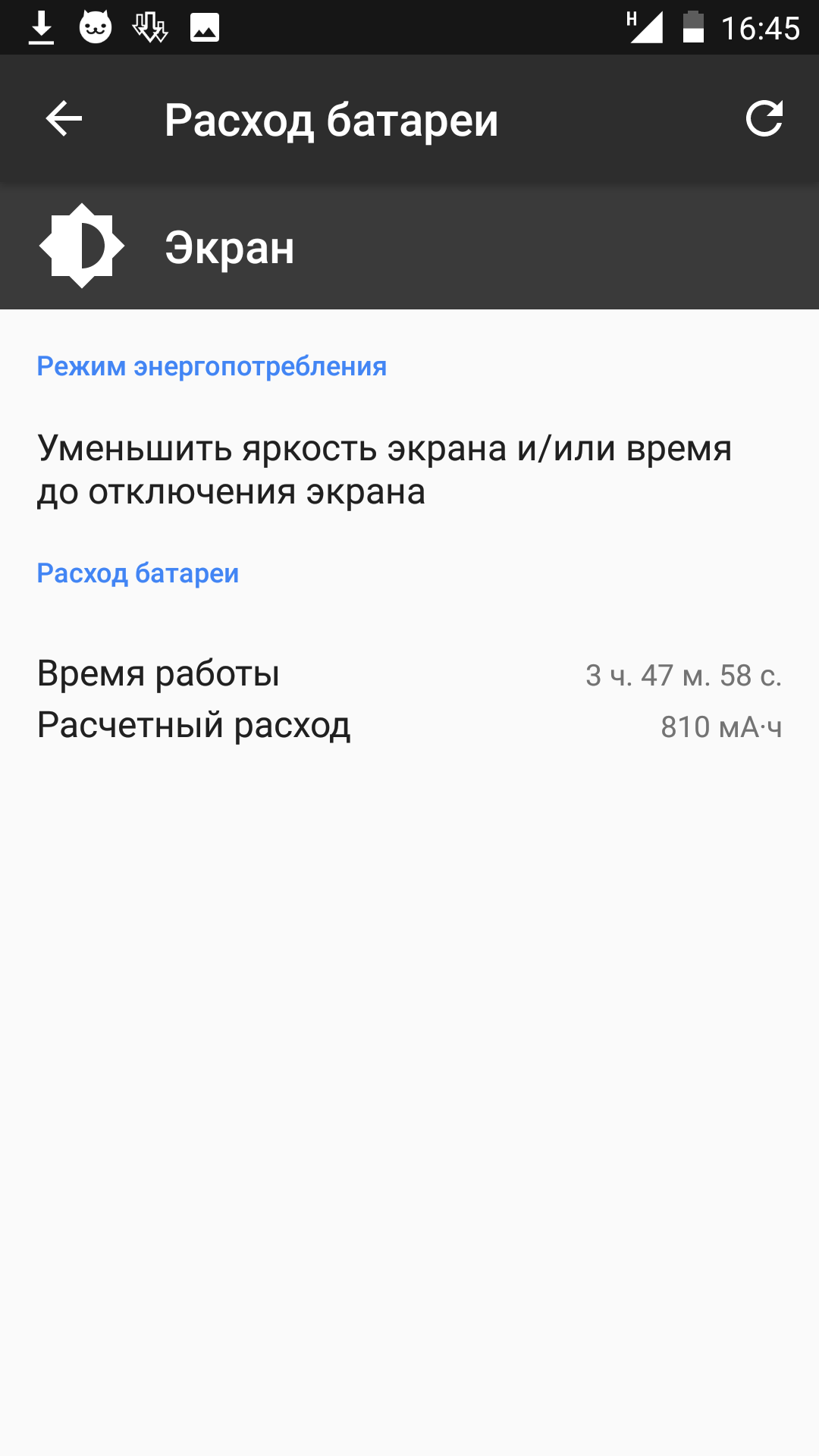Viewport: 819px width, 1456px height.
Task: Refresh the battery usage data
Action: tap(764, 119)
